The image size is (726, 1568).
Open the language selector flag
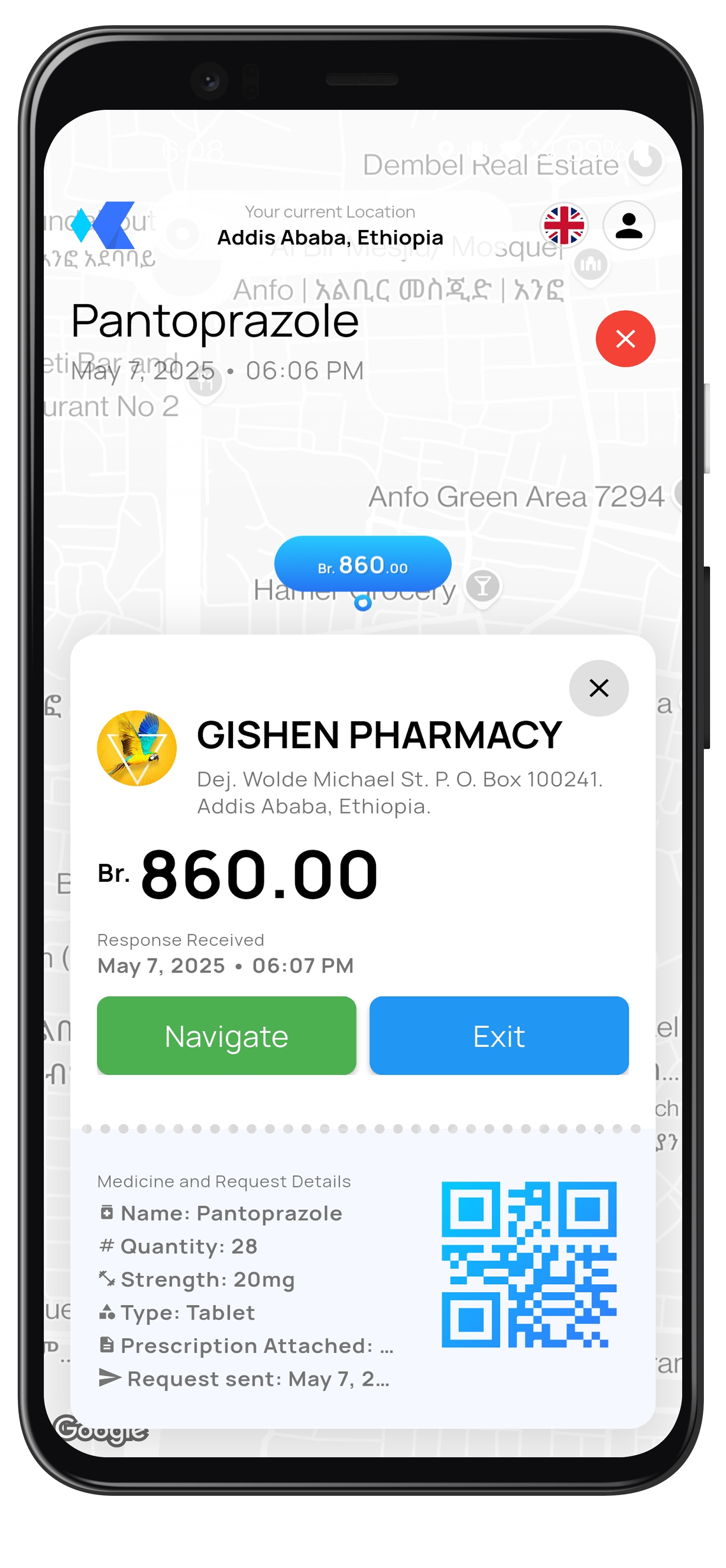pos(564,225)
